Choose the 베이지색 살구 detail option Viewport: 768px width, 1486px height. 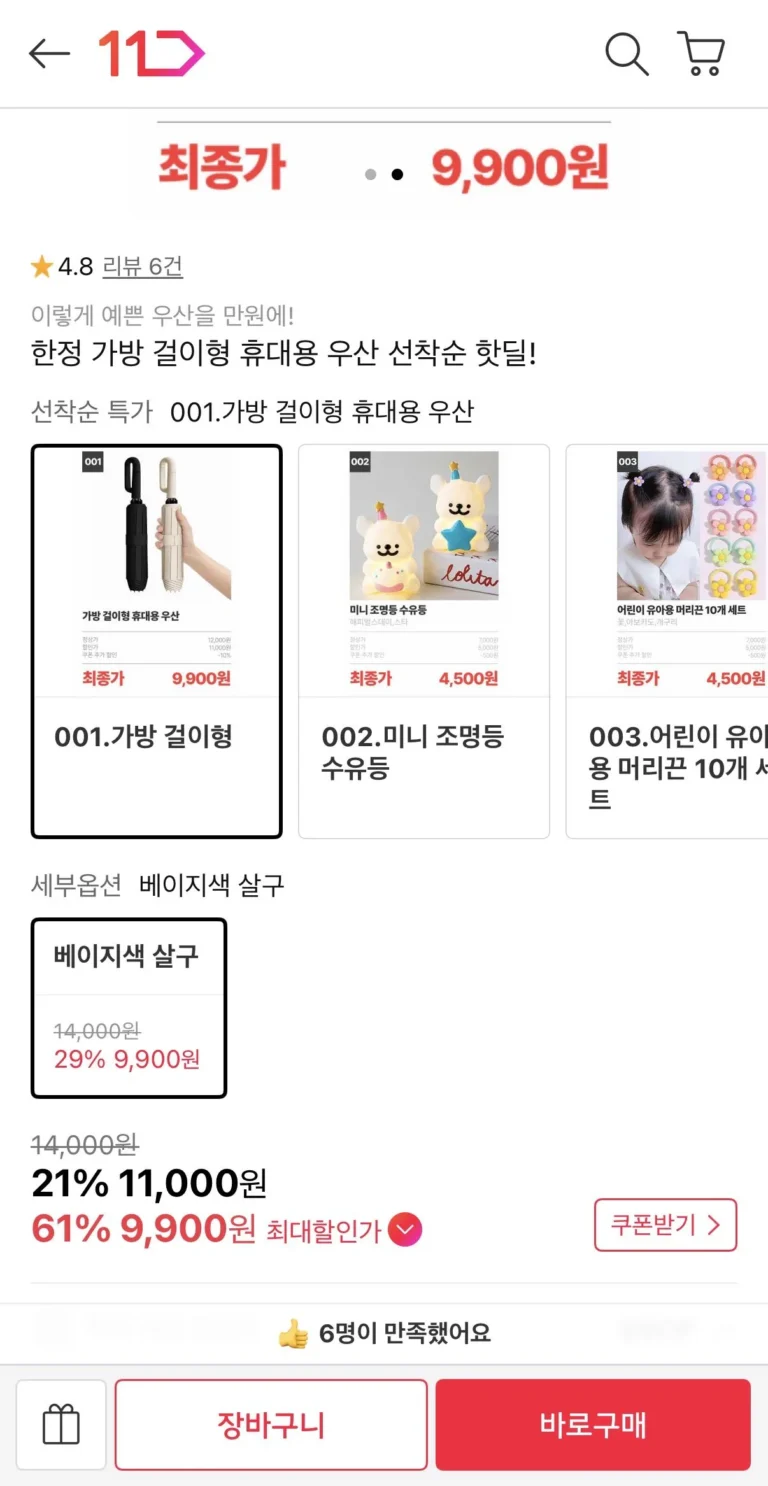pyautogui.click(x=129, y=1008)
